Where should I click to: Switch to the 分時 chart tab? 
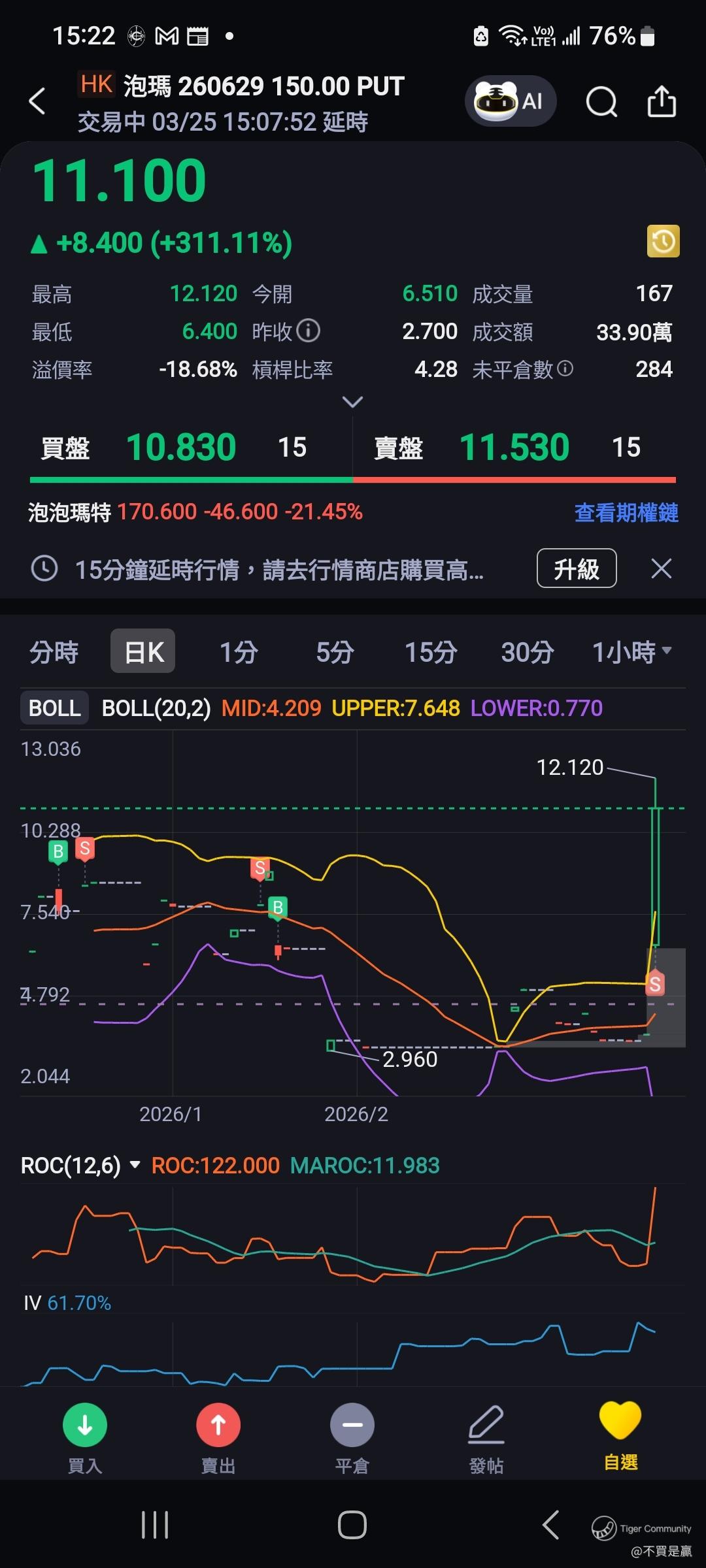tap(54, 651)
